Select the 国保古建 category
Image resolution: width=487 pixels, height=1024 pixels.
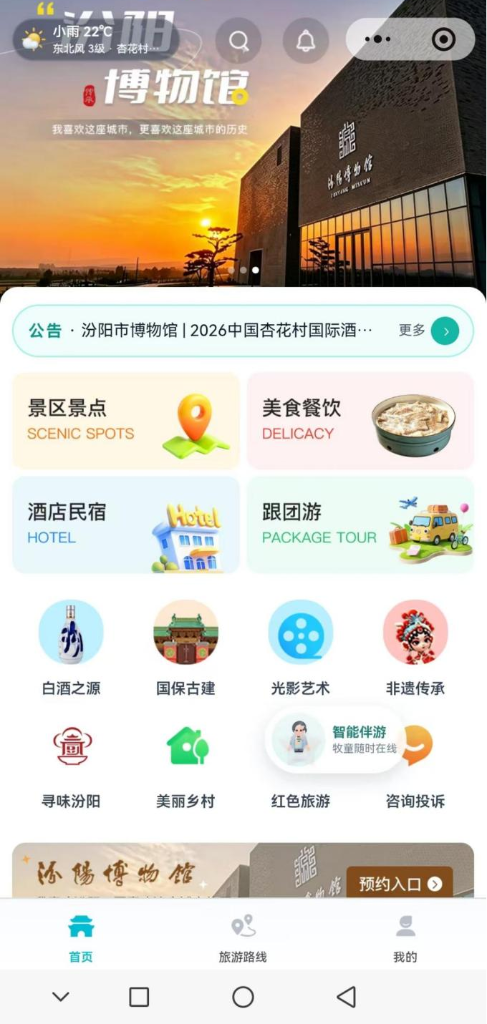(x=186, y=648)
